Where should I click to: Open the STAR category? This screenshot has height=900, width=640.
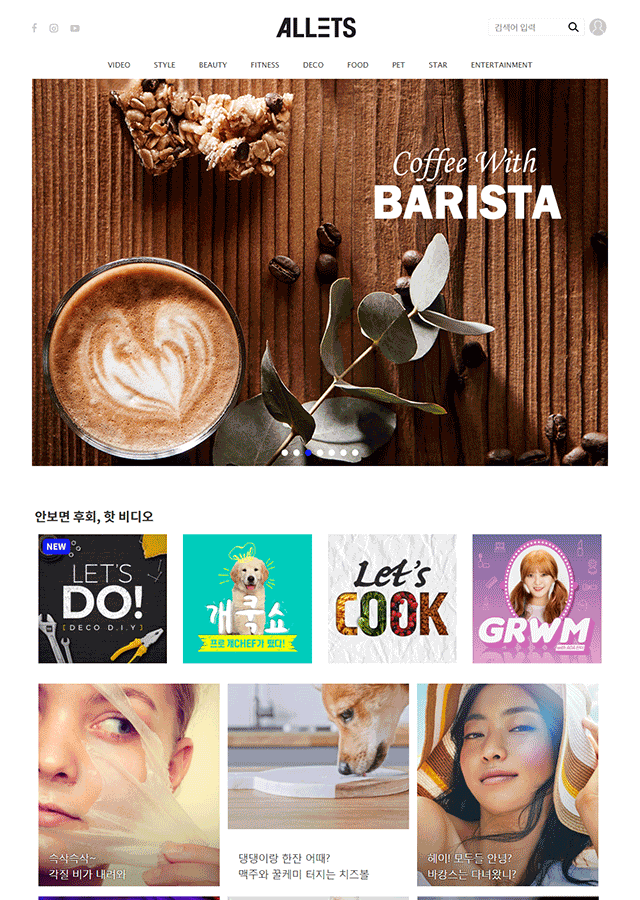438,65
